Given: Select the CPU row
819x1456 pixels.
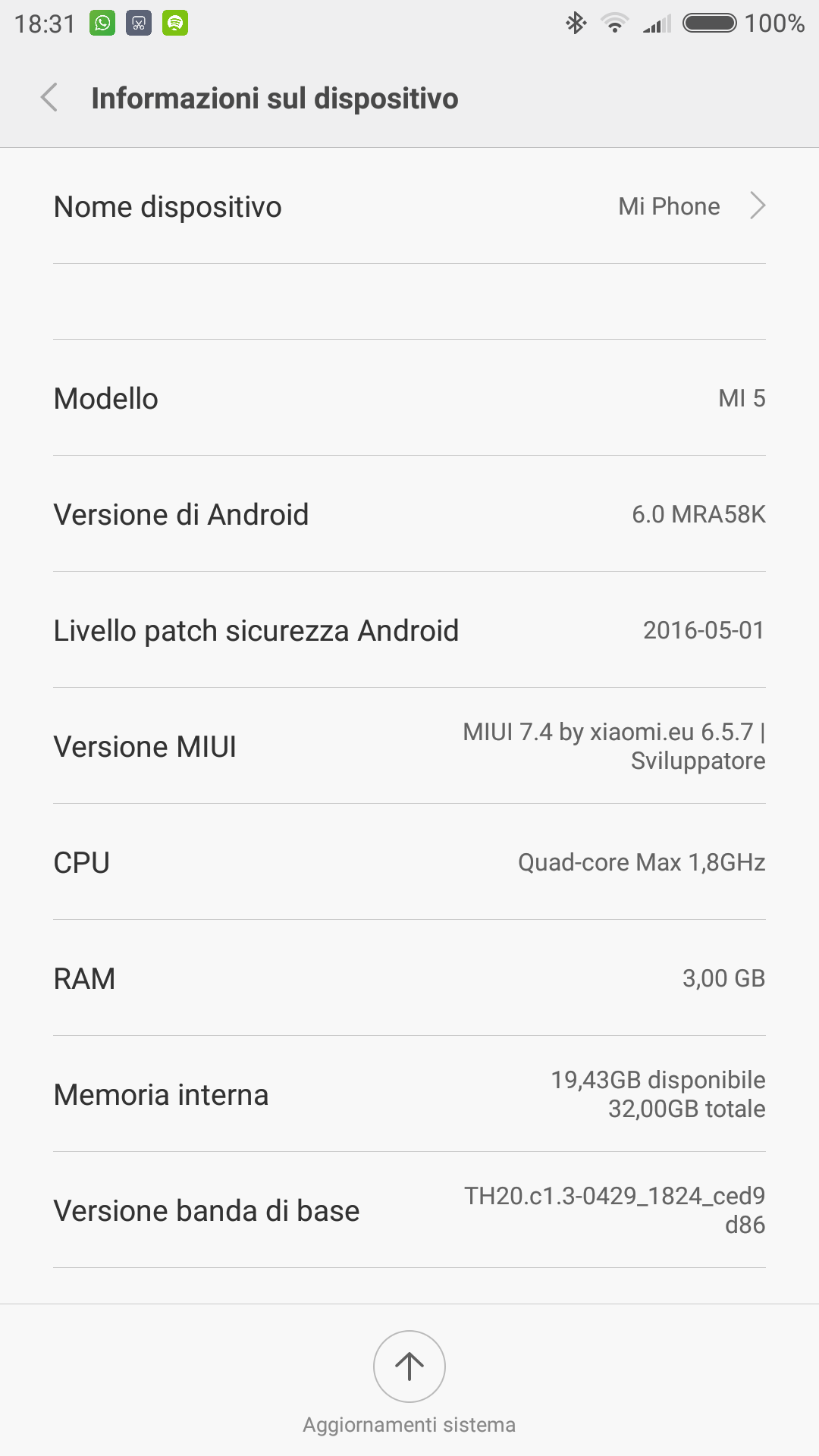Looking at the screenshot, I should [409, 862].
